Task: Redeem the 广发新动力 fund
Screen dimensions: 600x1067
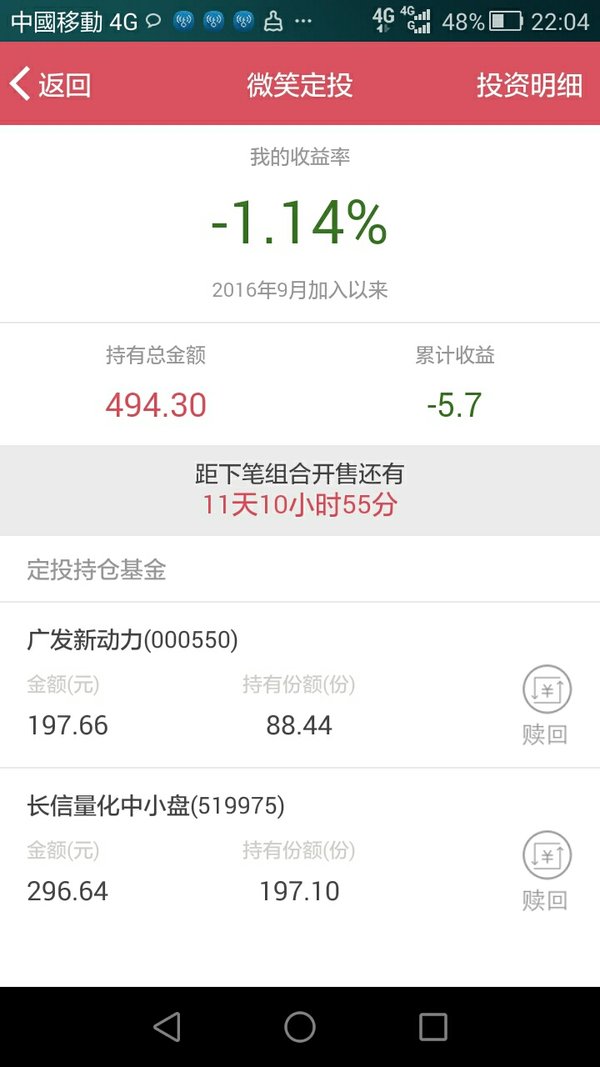Action: tap(546, 704)
